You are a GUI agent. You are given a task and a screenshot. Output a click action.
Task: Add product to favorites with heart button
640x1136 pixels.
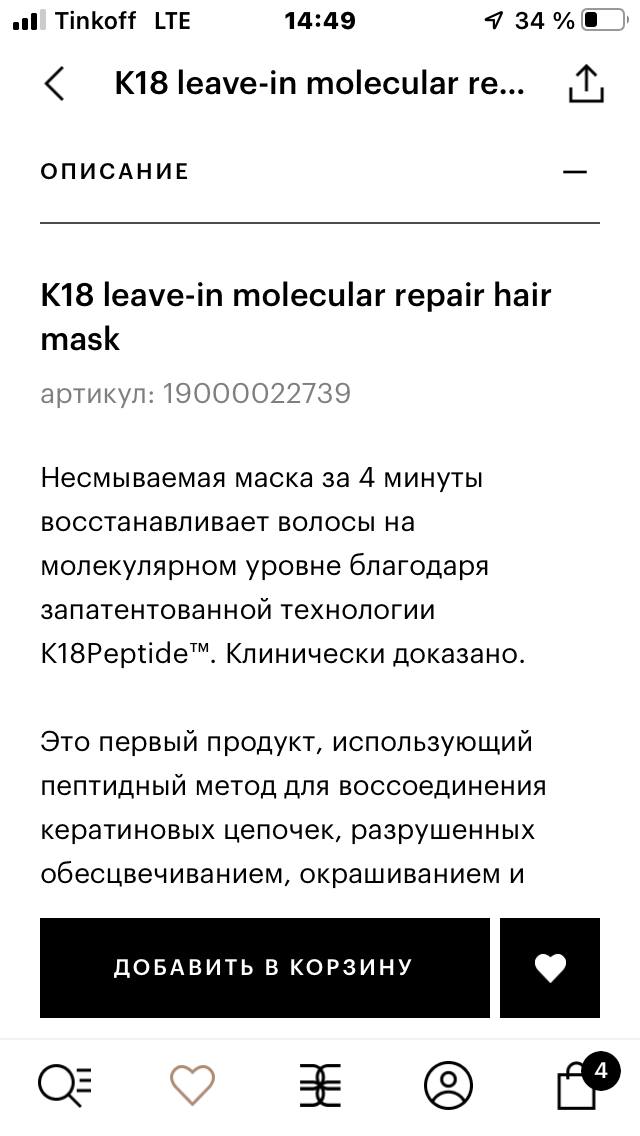(549, 967)
